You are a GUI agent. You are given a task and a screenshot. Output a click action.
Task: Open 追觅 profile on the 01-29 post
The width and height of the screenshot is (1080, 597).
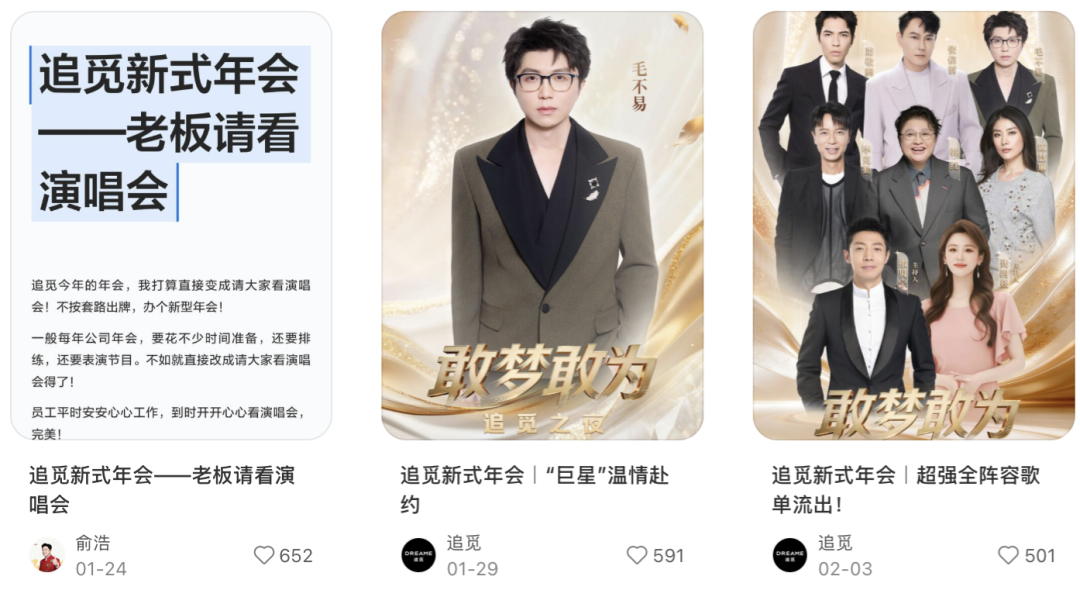click(x=418, y=555)
